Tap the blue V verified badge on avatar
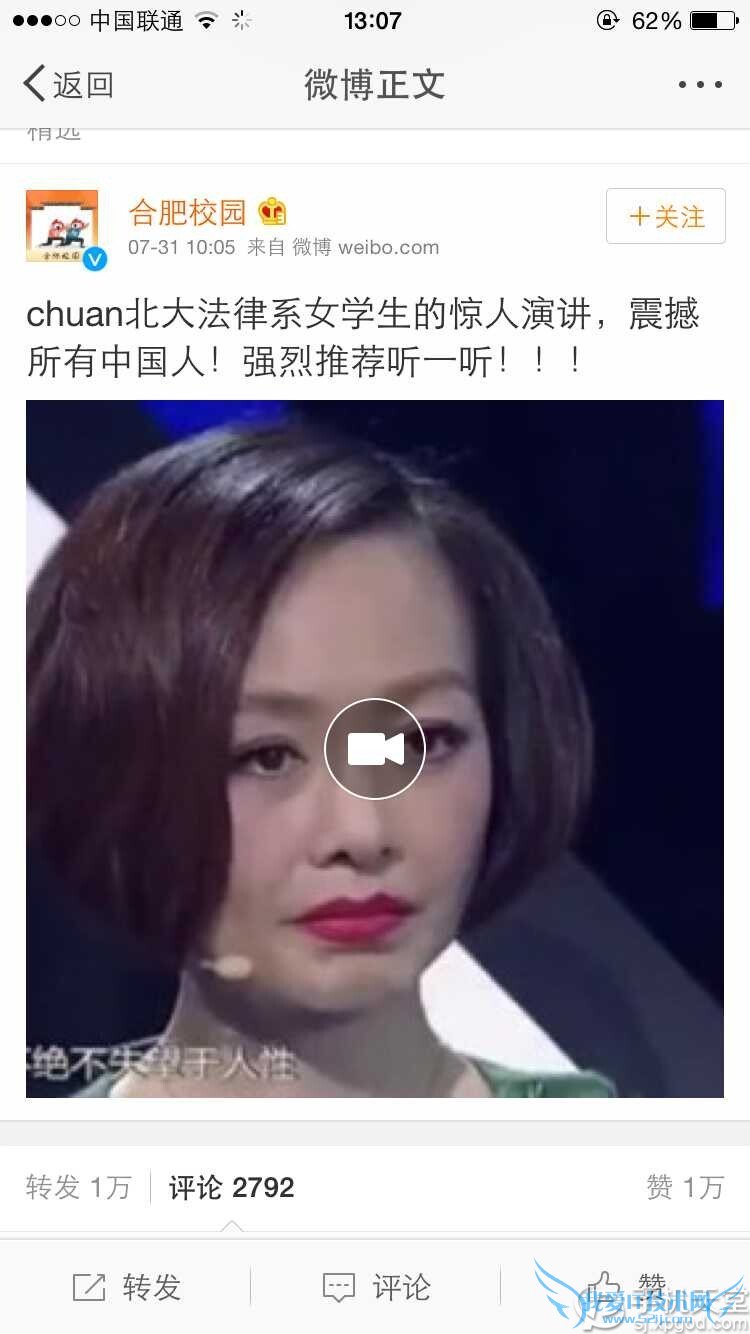The width and height of the screenshot is (750, 1334). 94,258
